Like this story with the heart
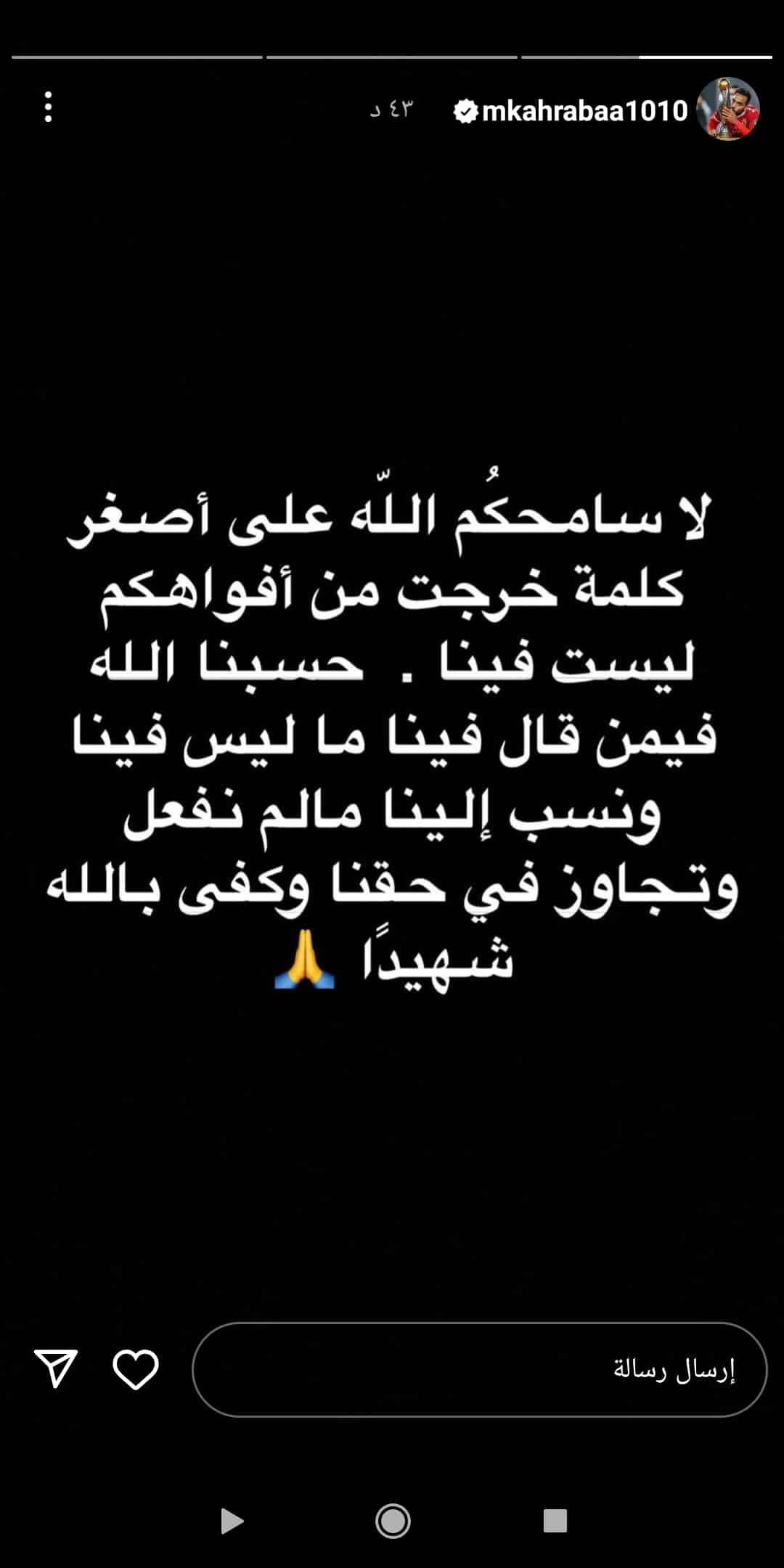This screenshot has height=1568, width=784. click(x=136, y=1369)
